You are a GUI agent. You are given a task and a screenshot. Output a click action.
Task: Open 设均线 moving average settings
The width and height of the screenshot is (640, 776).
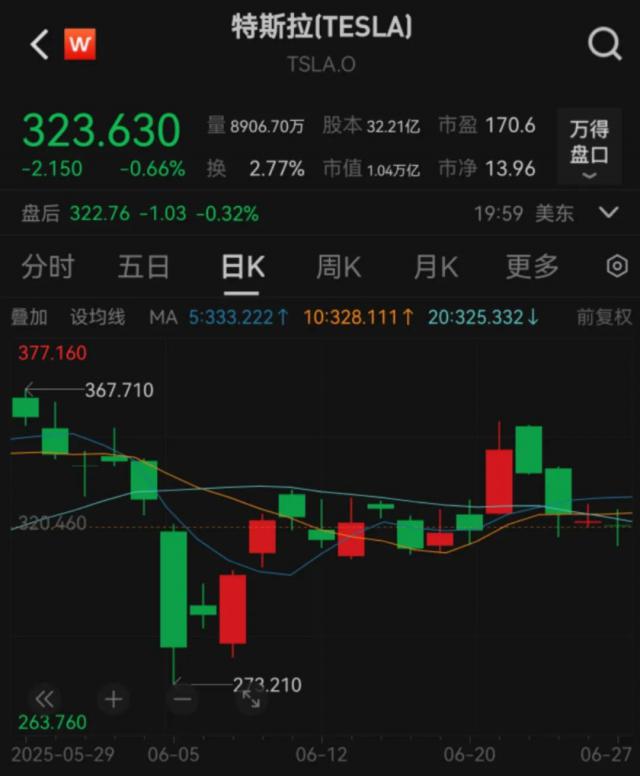tap(97, 317)
